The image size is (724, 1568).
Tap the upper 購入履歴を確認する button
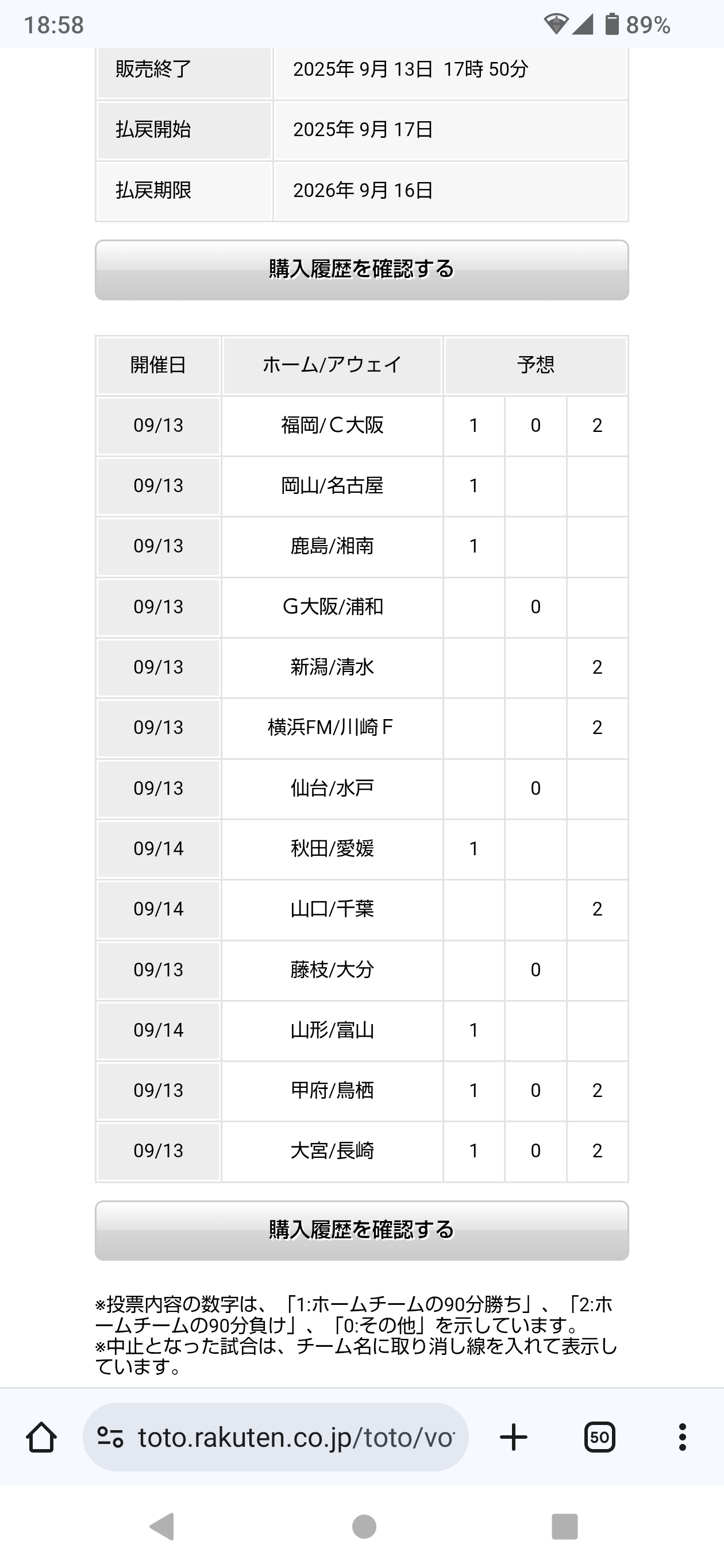[361, 269]
